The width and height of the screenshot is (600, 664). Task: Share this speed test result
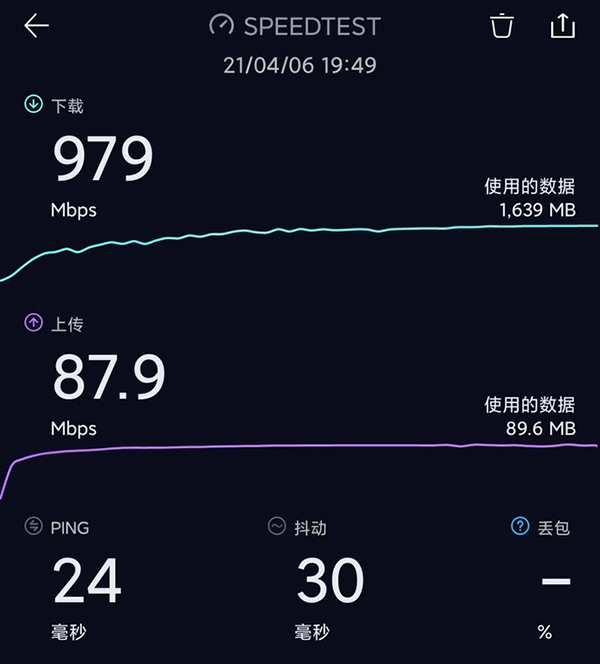(x=563, y=26)
